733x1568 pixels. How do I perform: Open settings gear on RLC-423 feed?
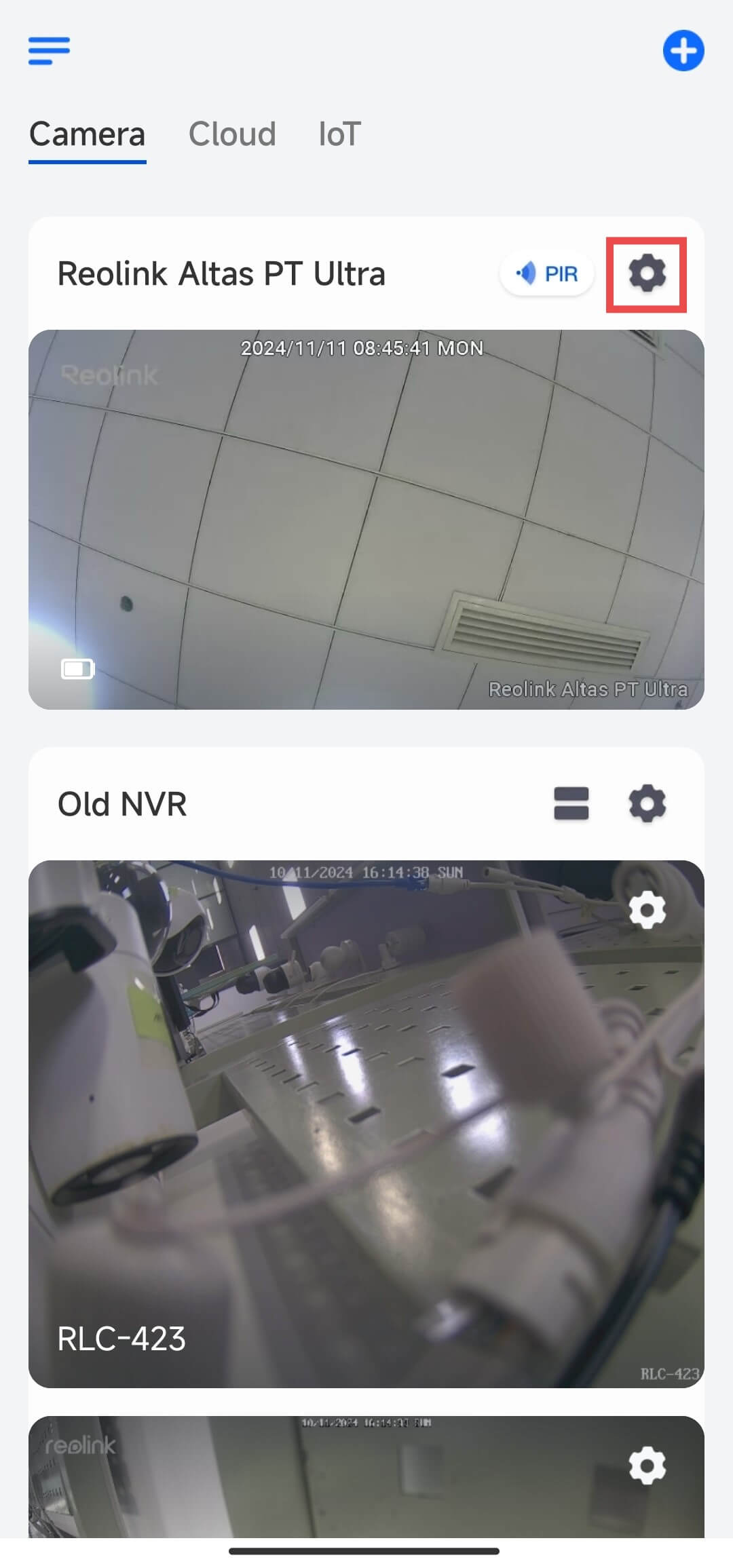tap(647, 910)
